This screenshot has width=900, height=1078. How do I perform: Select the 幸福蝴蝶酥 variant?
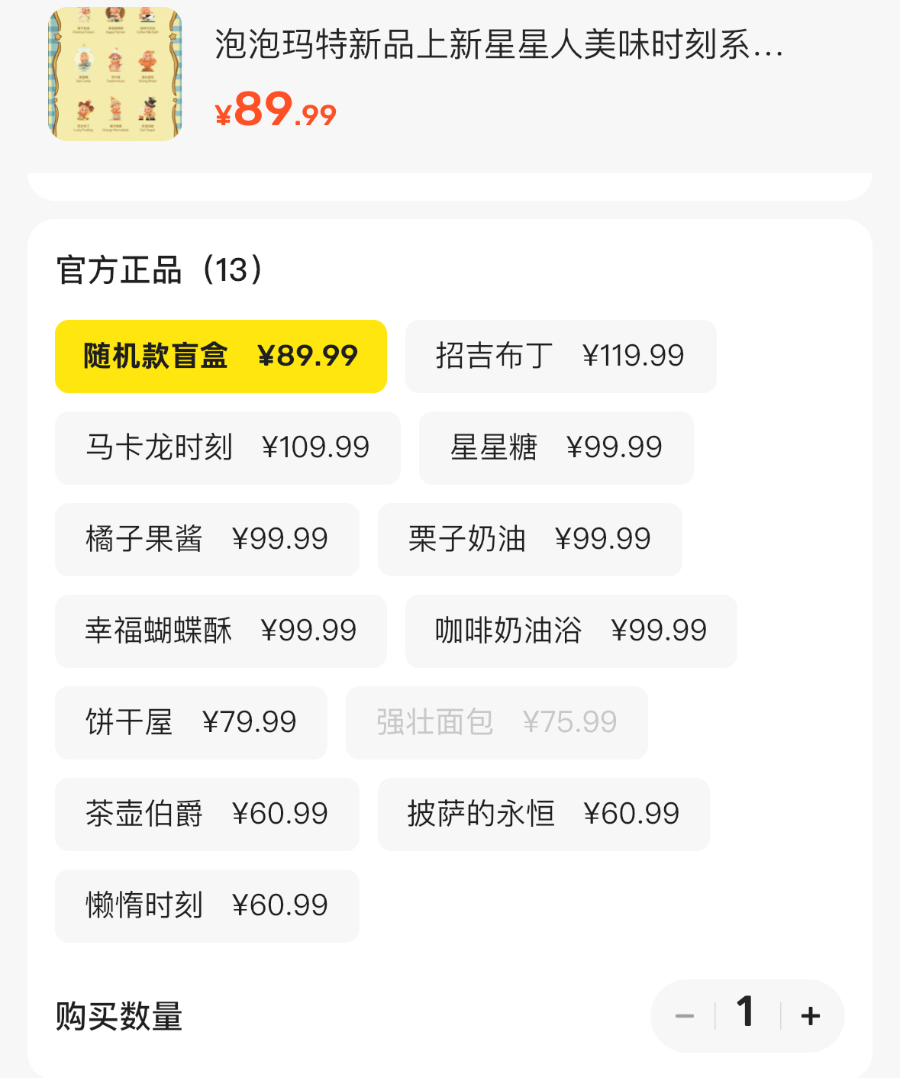tap(220, 630)
